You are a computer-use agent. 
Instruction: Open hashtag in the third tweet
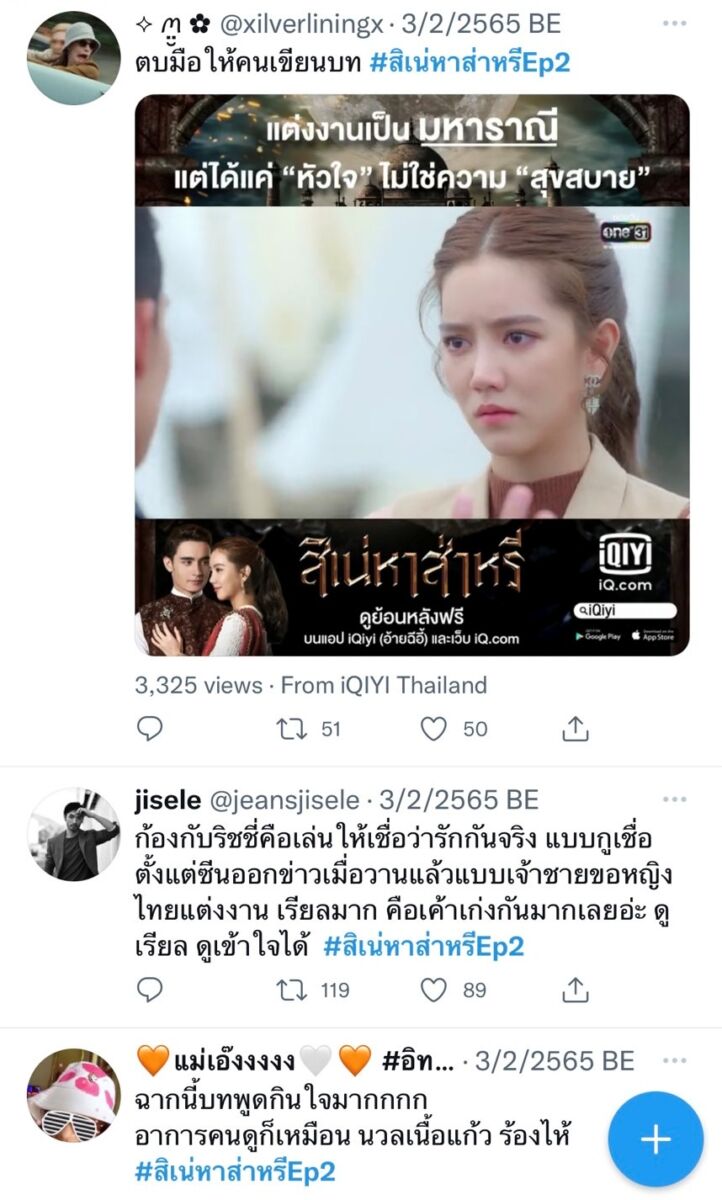(234, 1171)
